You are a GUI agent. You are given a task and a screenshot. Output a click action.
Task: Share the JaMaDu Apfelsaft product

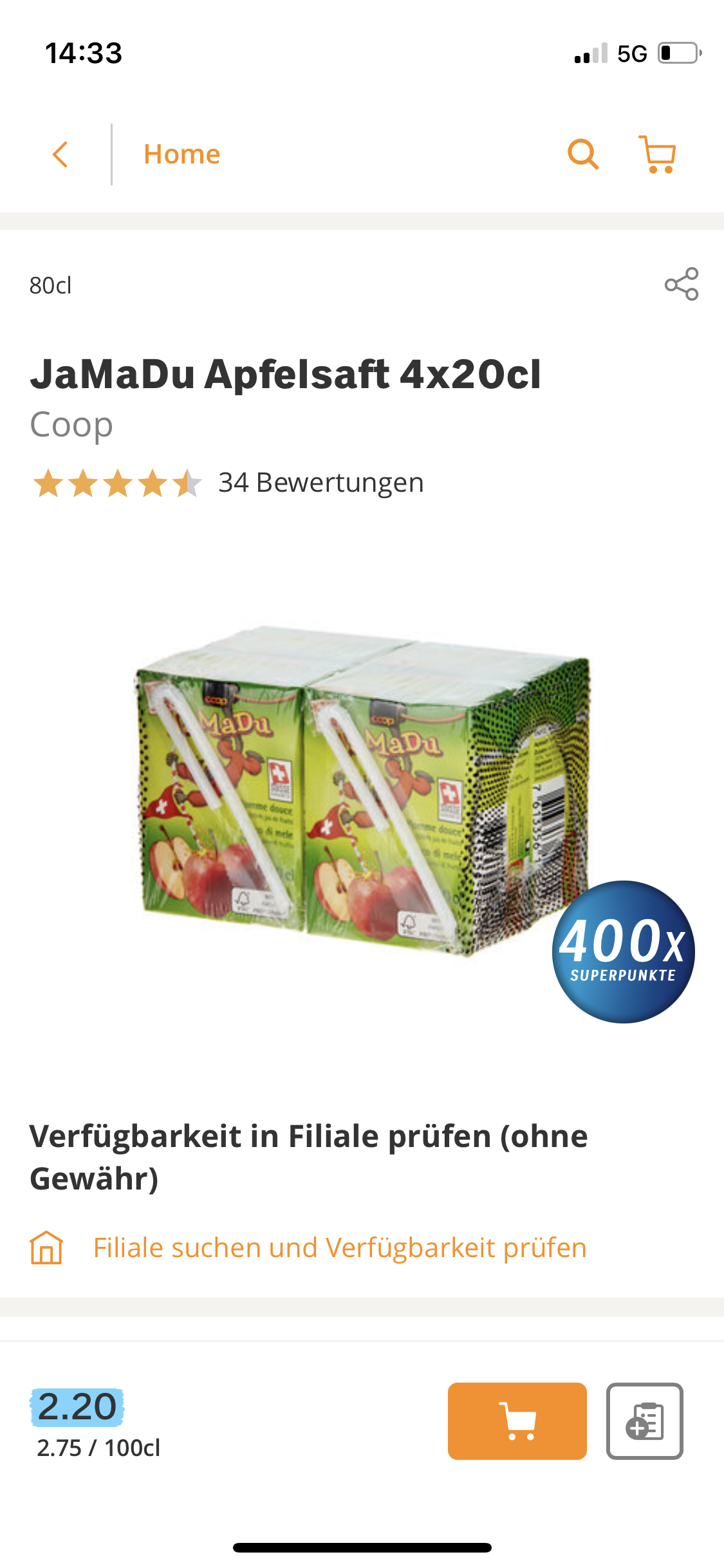click(x=682, y=284)
